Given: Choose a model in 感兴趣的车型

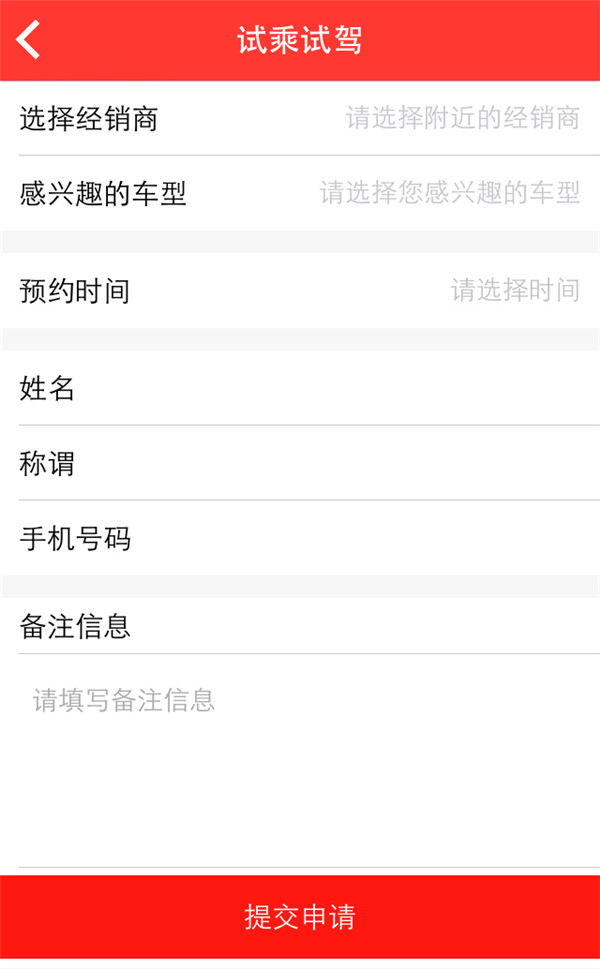Looking at the screenshot, I should coord(300,193).
